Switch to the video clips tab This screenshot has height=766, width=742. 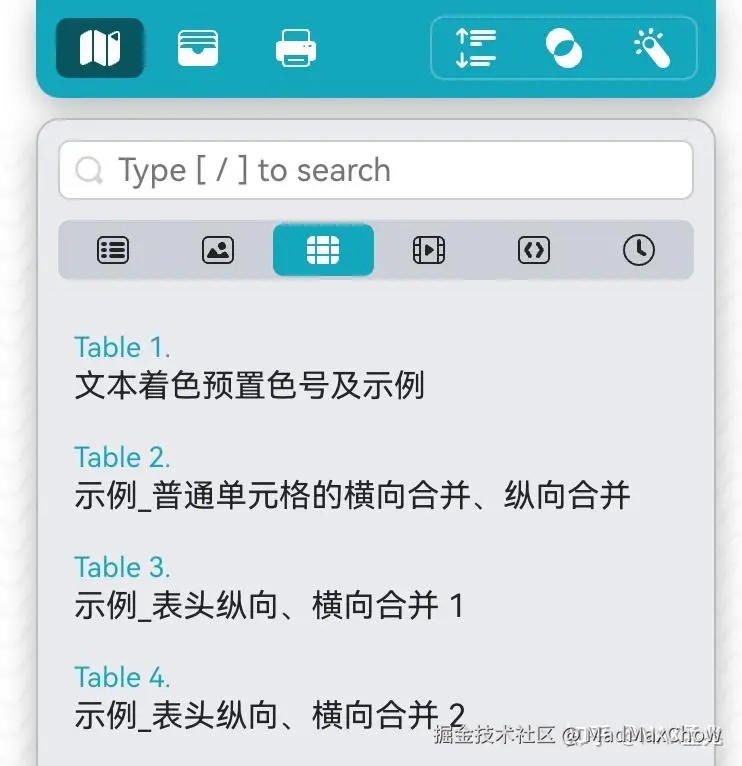[x=428, y=250]
